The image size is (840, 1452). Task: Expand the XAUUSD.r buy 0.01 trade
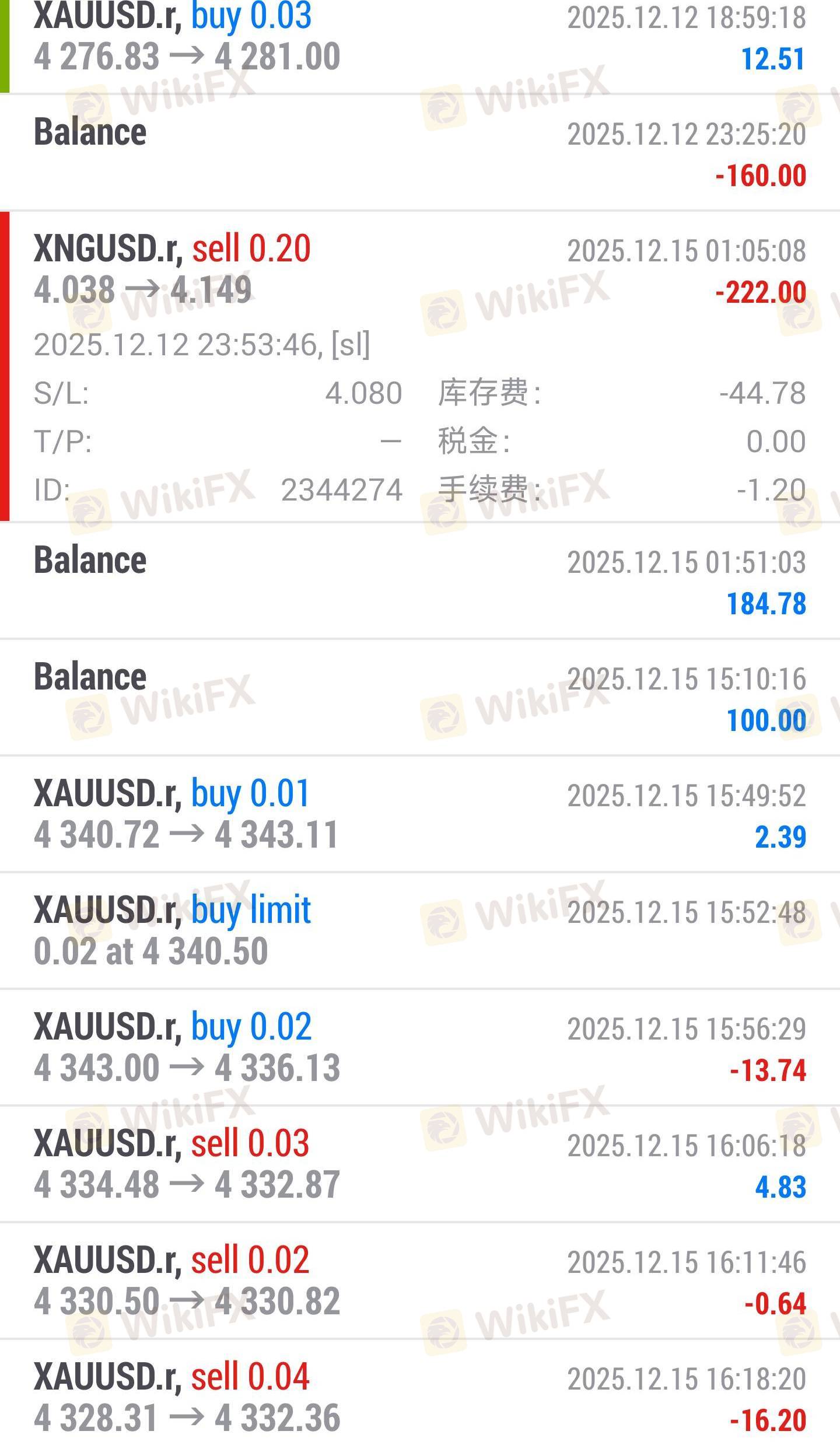(x=420, y=814)
